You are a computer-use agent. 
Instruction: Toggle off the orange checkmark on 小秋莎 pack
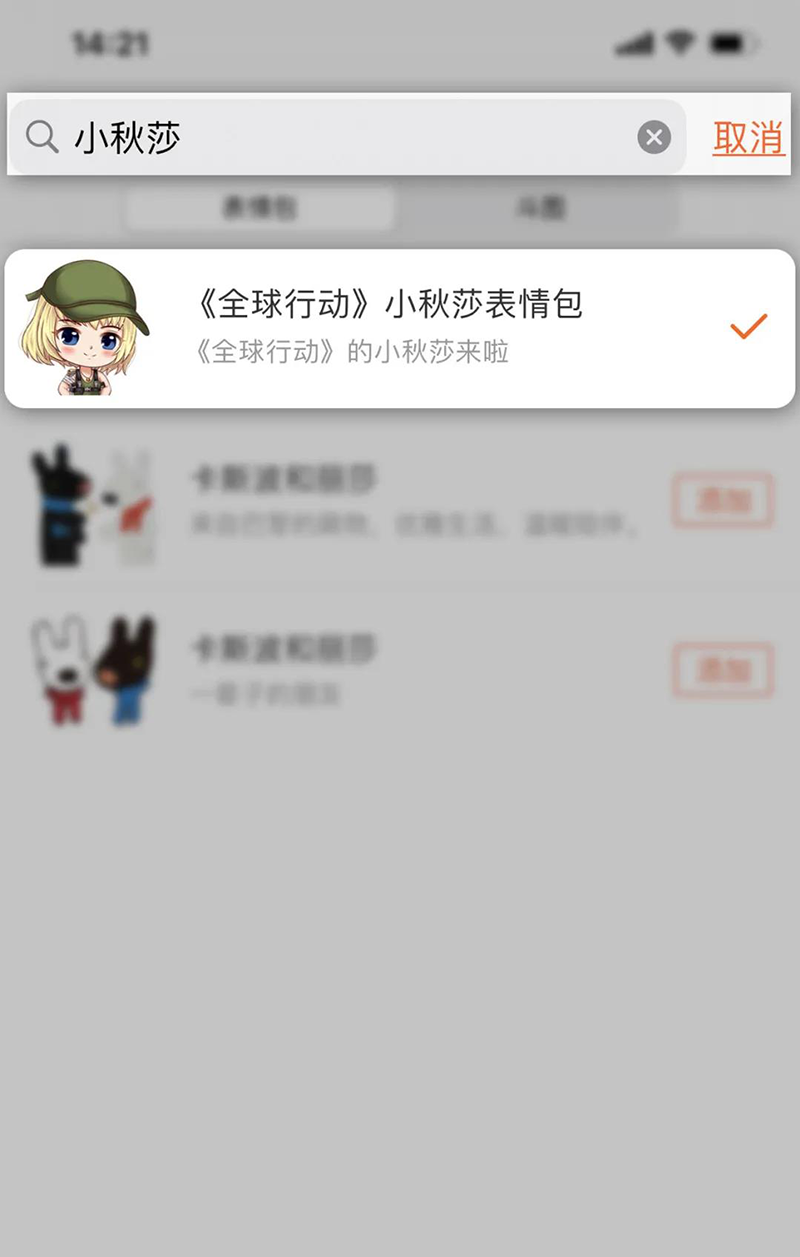pos(744,328)
